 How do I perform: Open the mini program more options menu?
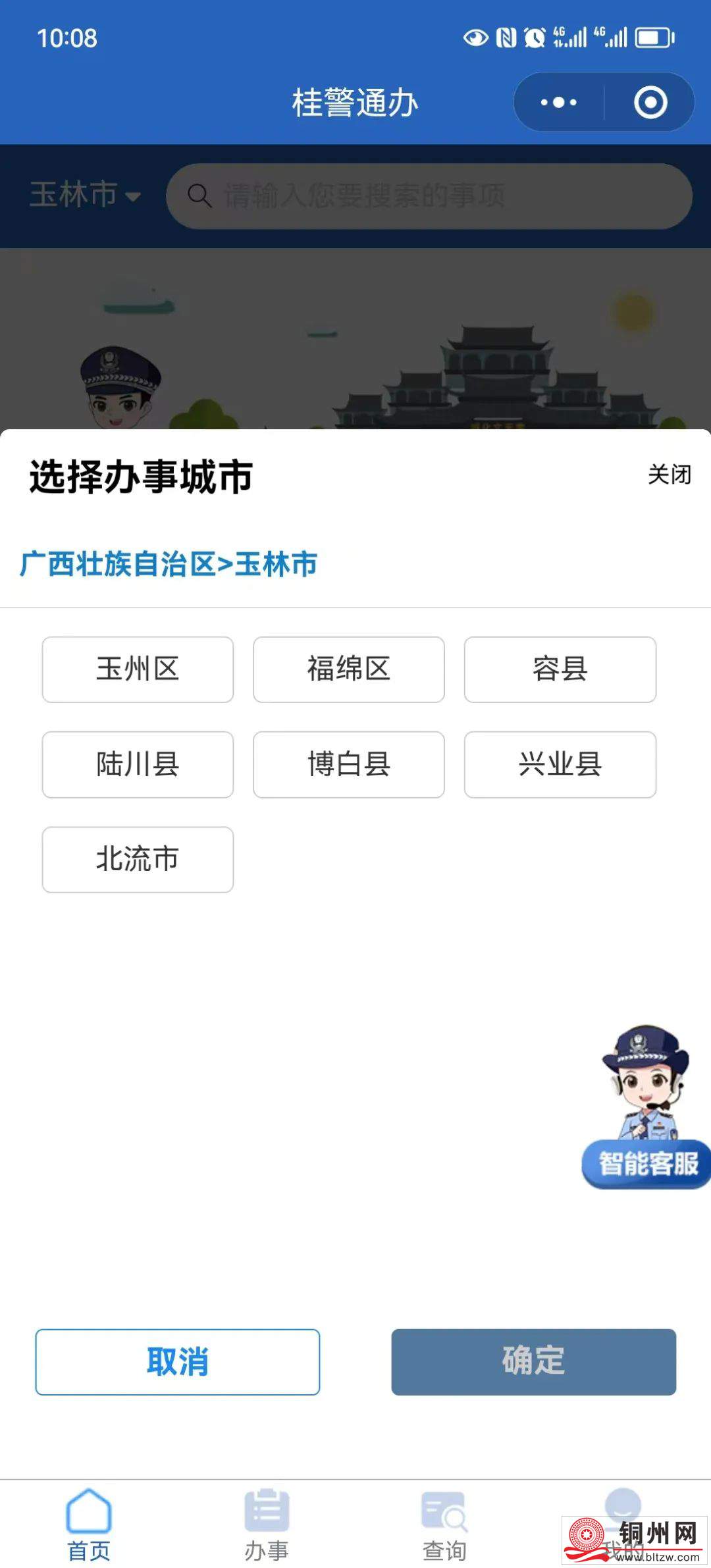(x=558, y=103)
